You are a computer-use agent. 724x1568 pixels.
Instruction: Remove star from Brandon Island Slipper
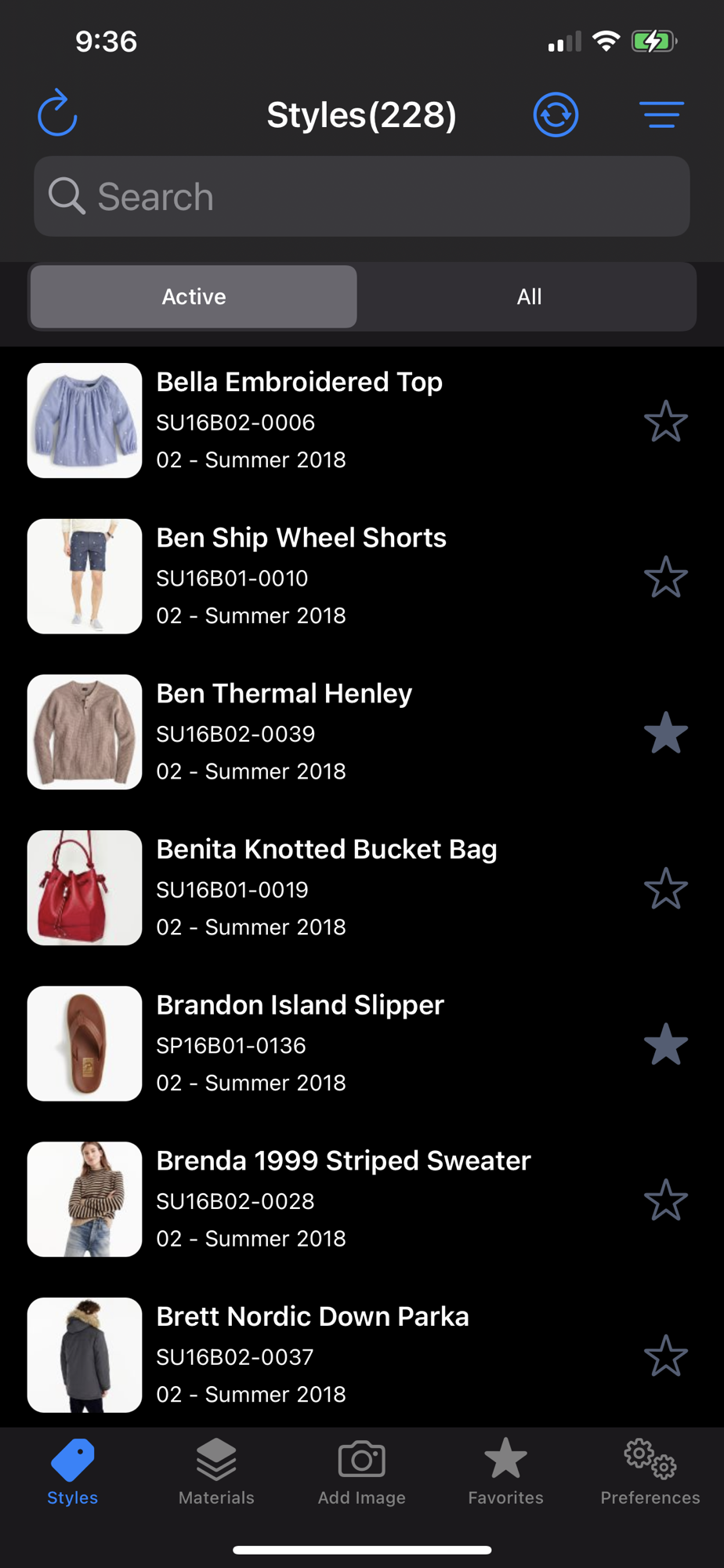[x=665, y=1044]
